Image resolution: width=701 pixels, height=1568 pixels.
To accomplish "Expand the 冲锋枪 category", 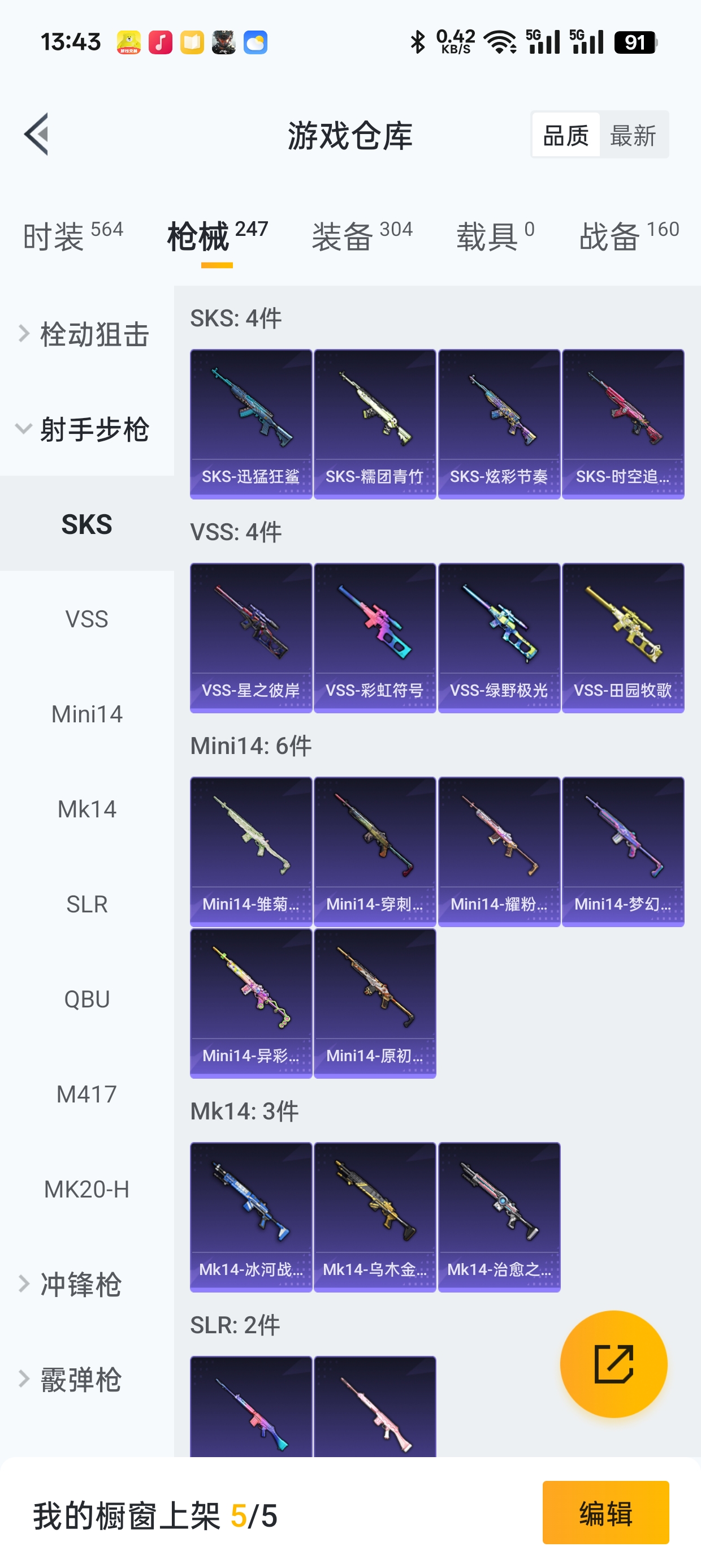I will tap(79, 1283).
